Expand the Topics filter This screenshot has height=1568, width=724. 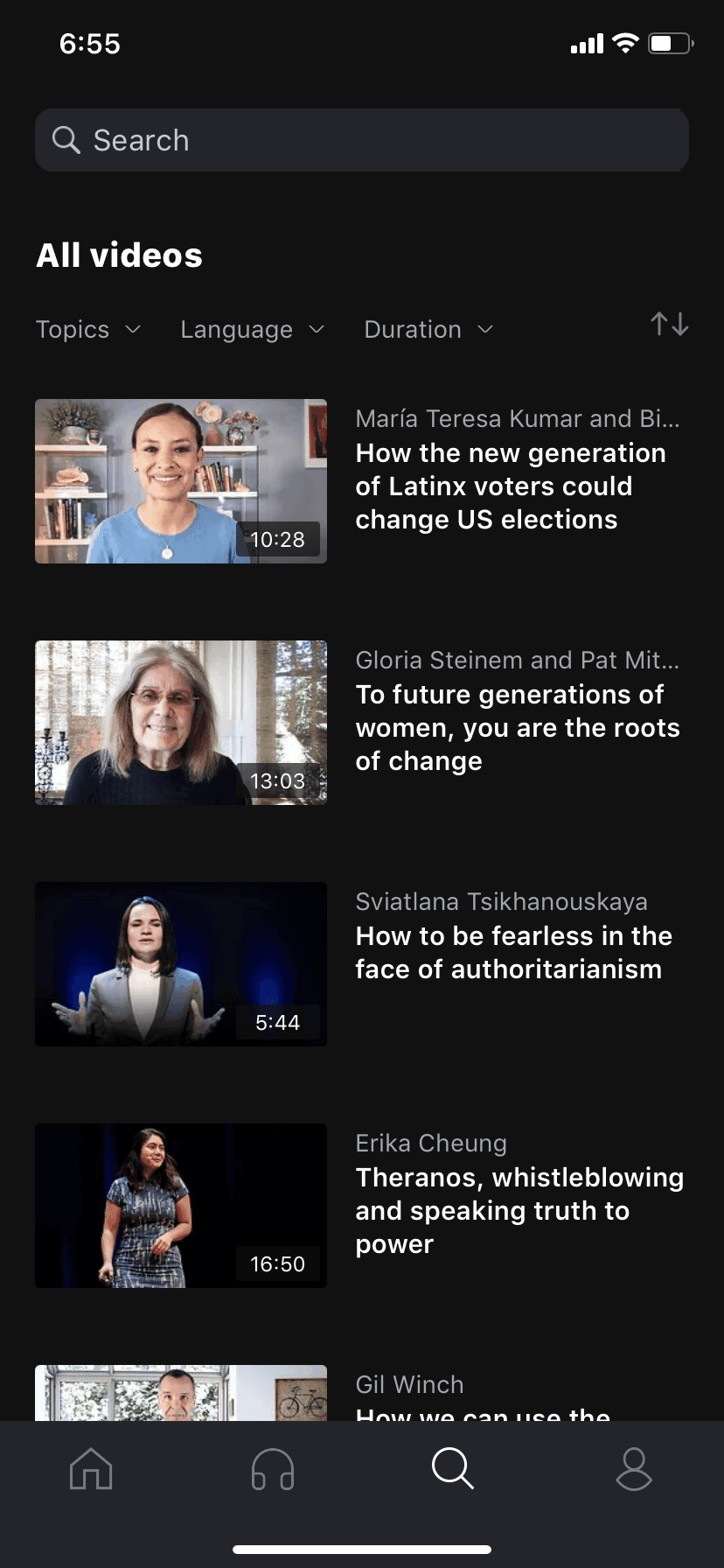tap(88, 329)
